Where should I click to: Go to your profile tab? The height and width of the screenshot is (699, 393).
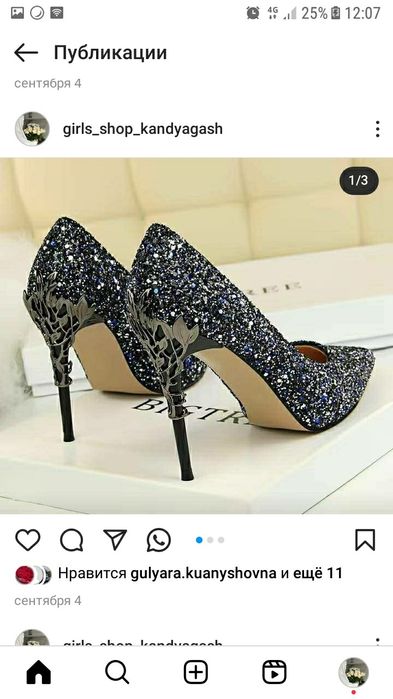[x=353, y=672]
